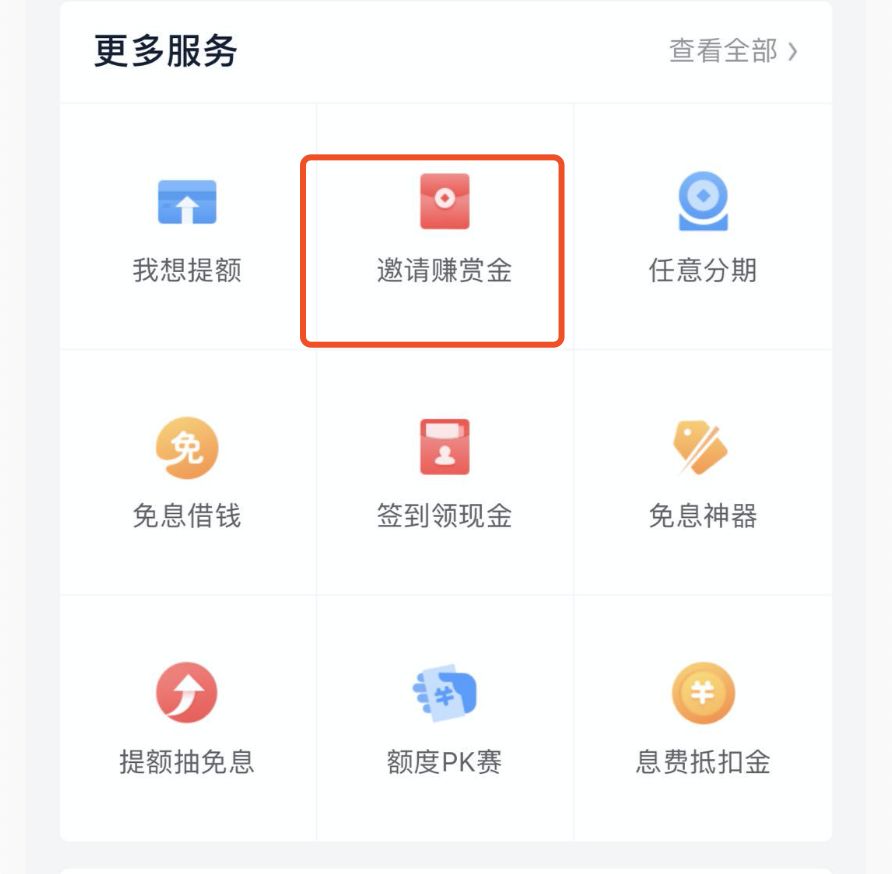Open 签到领现金 check-in rewards
The image size is (892, 874).
(444, 474)
